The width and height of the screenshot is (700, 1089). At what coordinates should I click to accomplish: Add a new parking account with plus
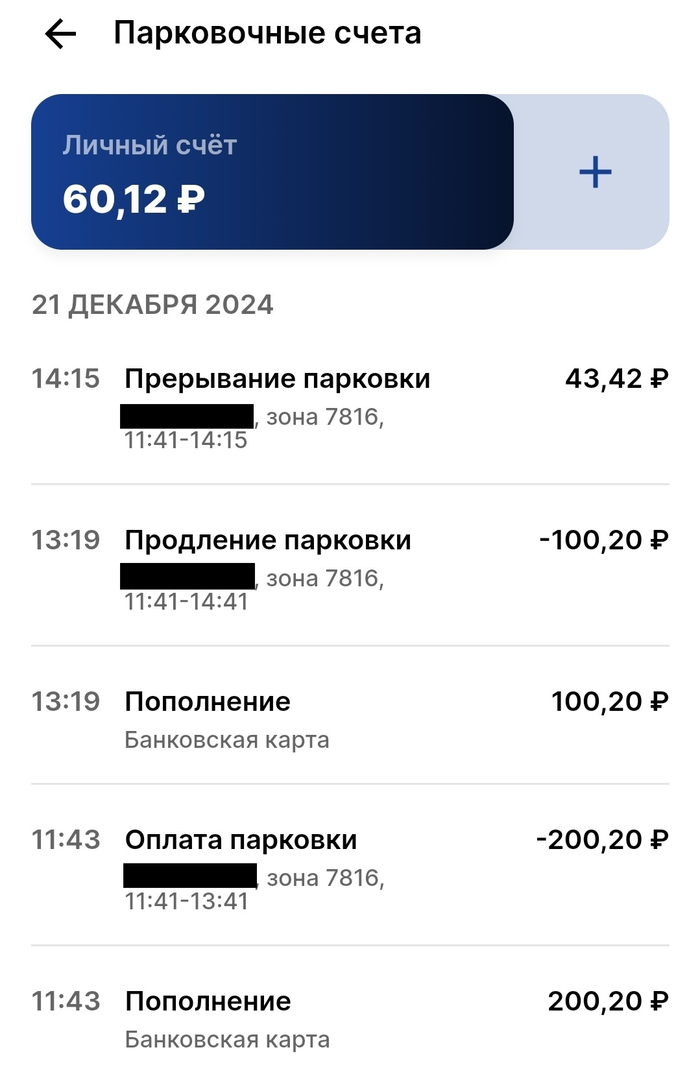[x=595, y=173]
